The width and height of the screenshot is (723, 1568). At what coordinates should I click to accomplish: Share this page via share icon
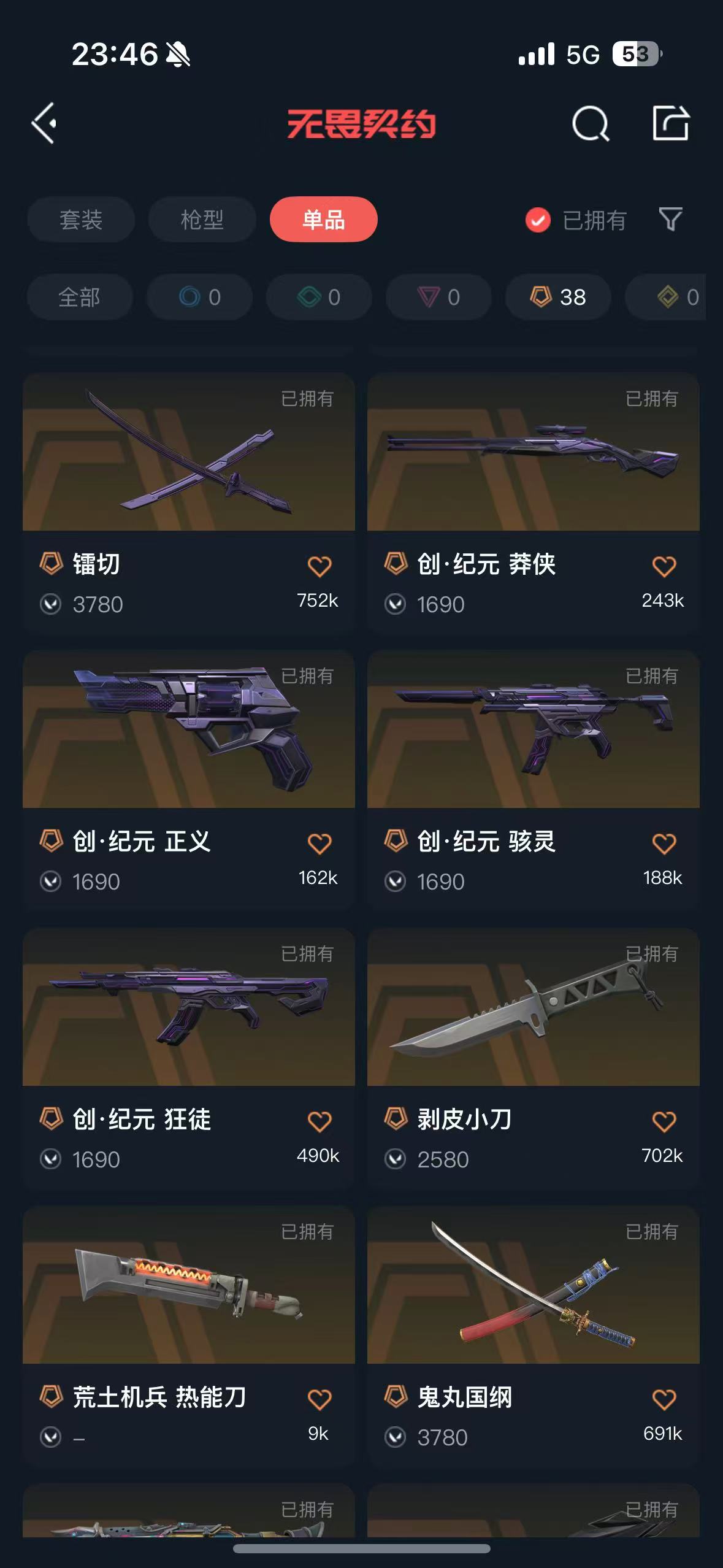tap(670, 123)
